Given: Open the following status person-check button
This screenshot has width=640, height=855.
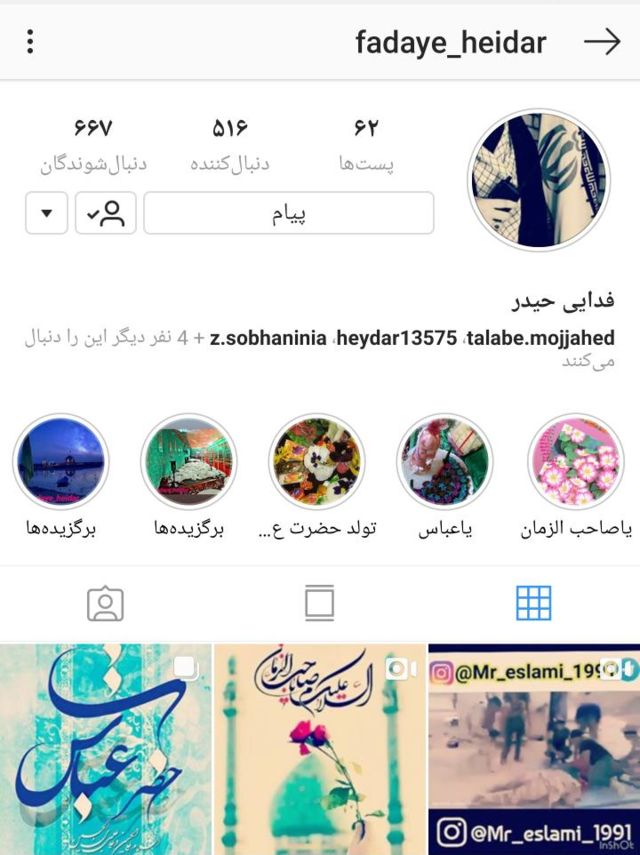Looking at the screenshot, I should [x=105, y=214].
